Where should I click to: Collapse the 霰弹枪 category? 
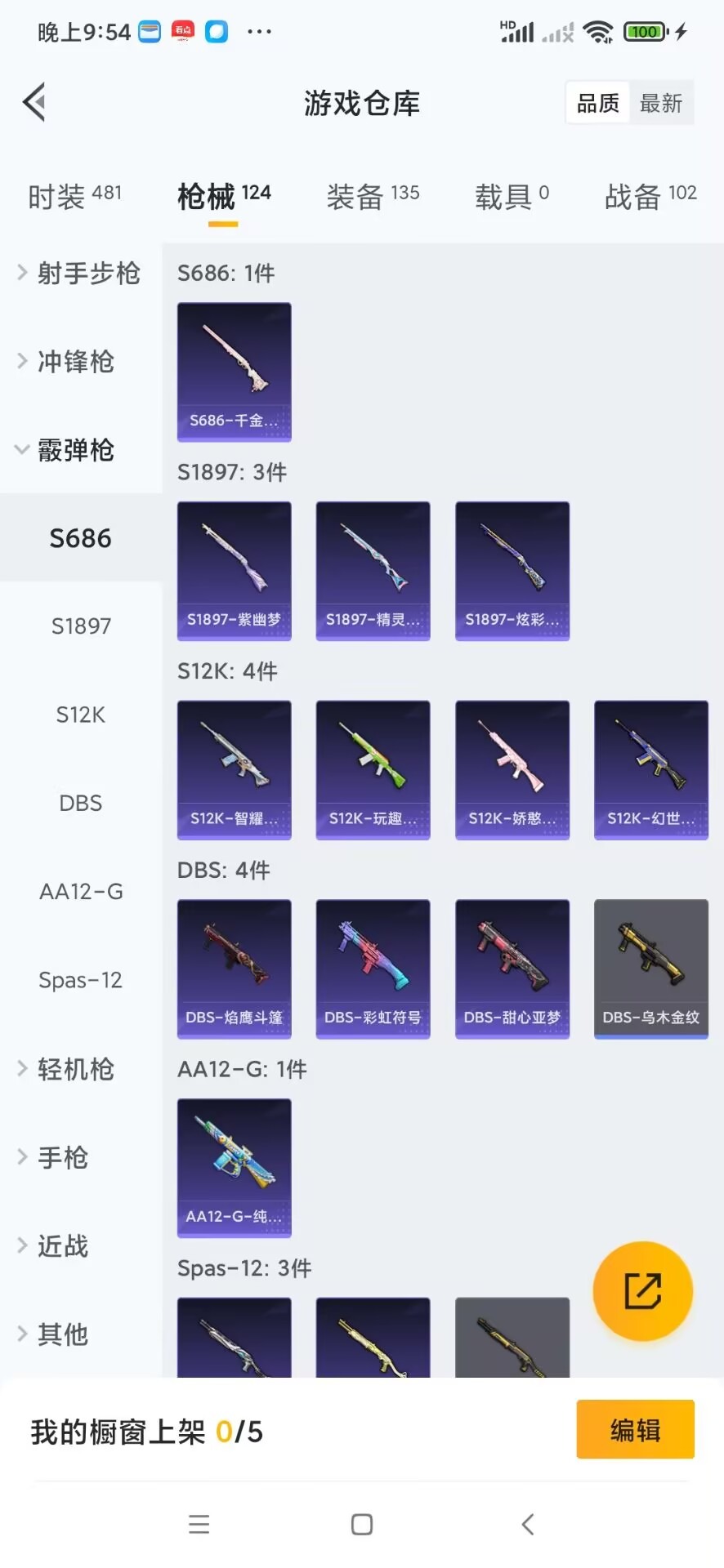[x=74, y=450]
